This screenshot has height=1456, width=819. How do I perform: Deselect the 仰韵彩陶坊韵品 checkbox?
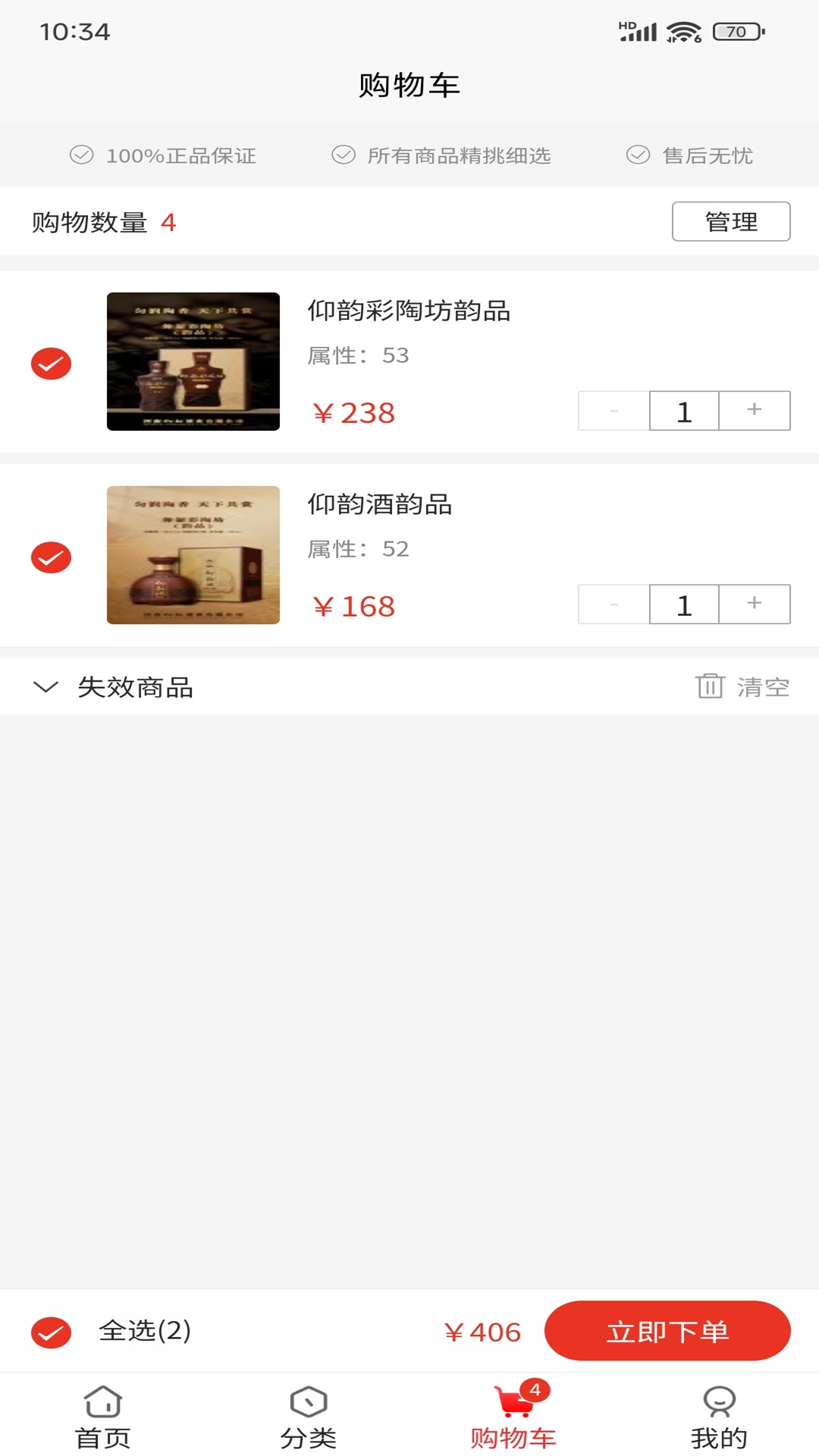click(51, 363)
